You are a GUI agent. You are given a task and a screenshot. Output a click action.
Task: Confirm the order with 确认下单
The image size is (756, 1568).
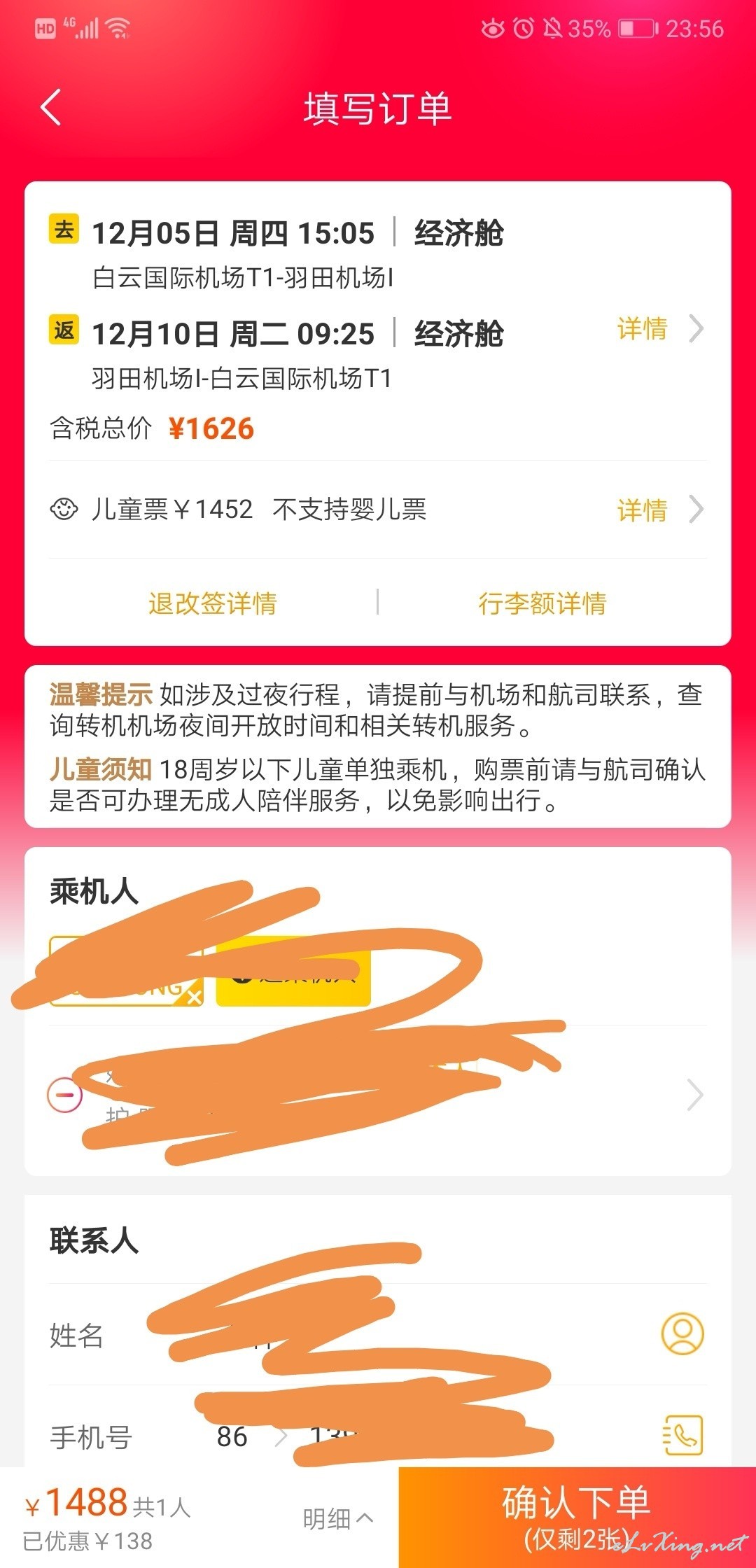coord(577,1517)
